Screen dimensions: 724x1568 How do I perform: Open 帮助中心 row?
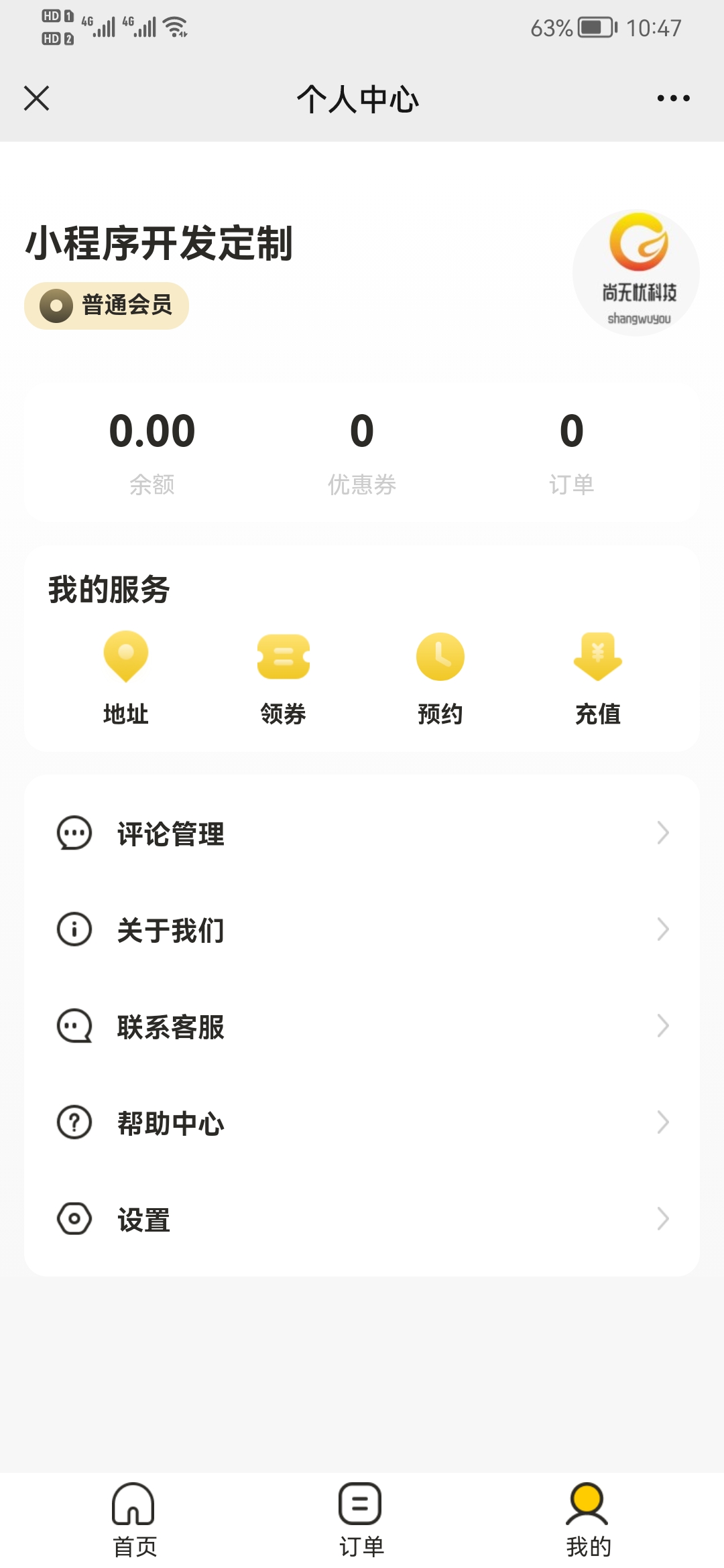(x=362, y=1123)
